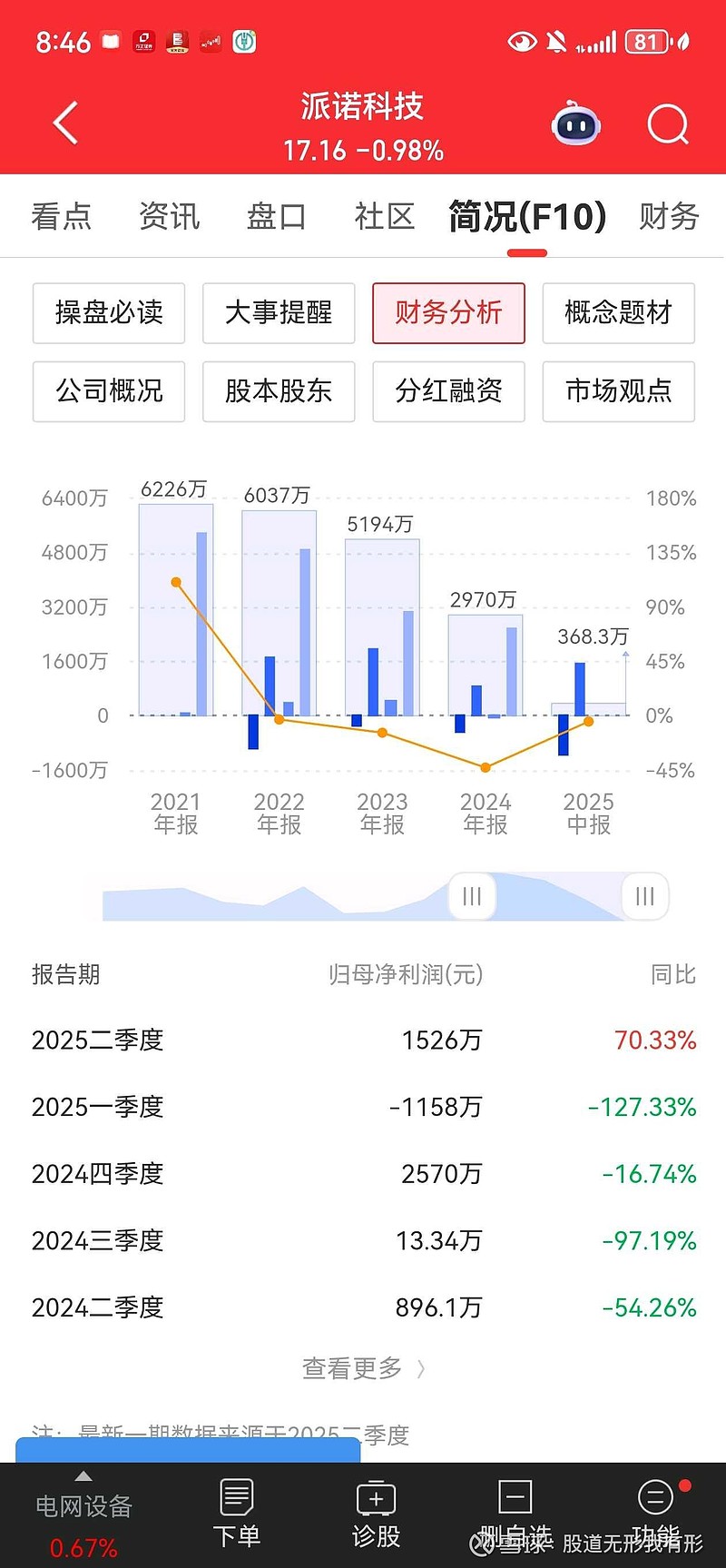This screenshot has height=1568, width=726.
Task: Open the 股本股东 section
Action: pos(279,391)
